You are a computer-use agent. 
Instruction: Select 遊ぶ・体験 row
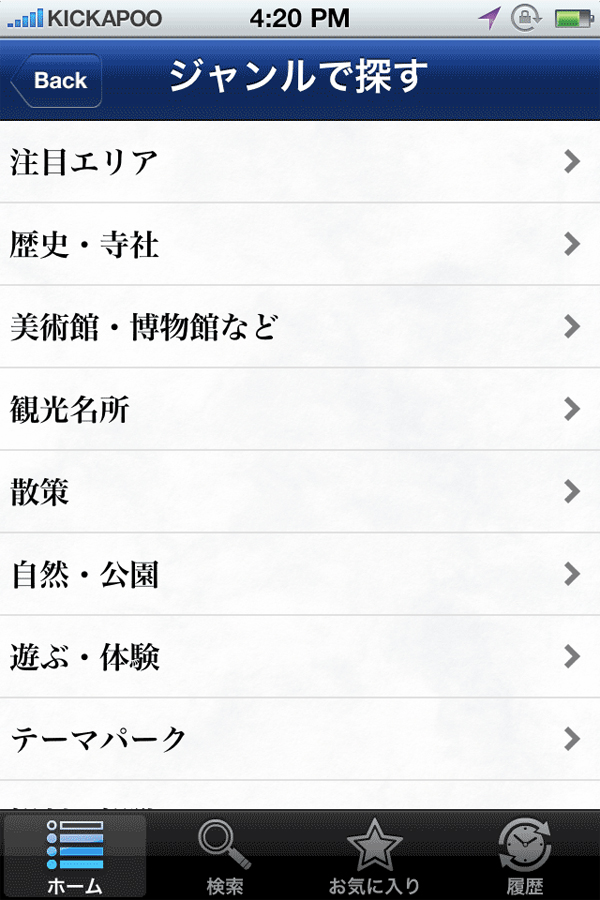300,657
